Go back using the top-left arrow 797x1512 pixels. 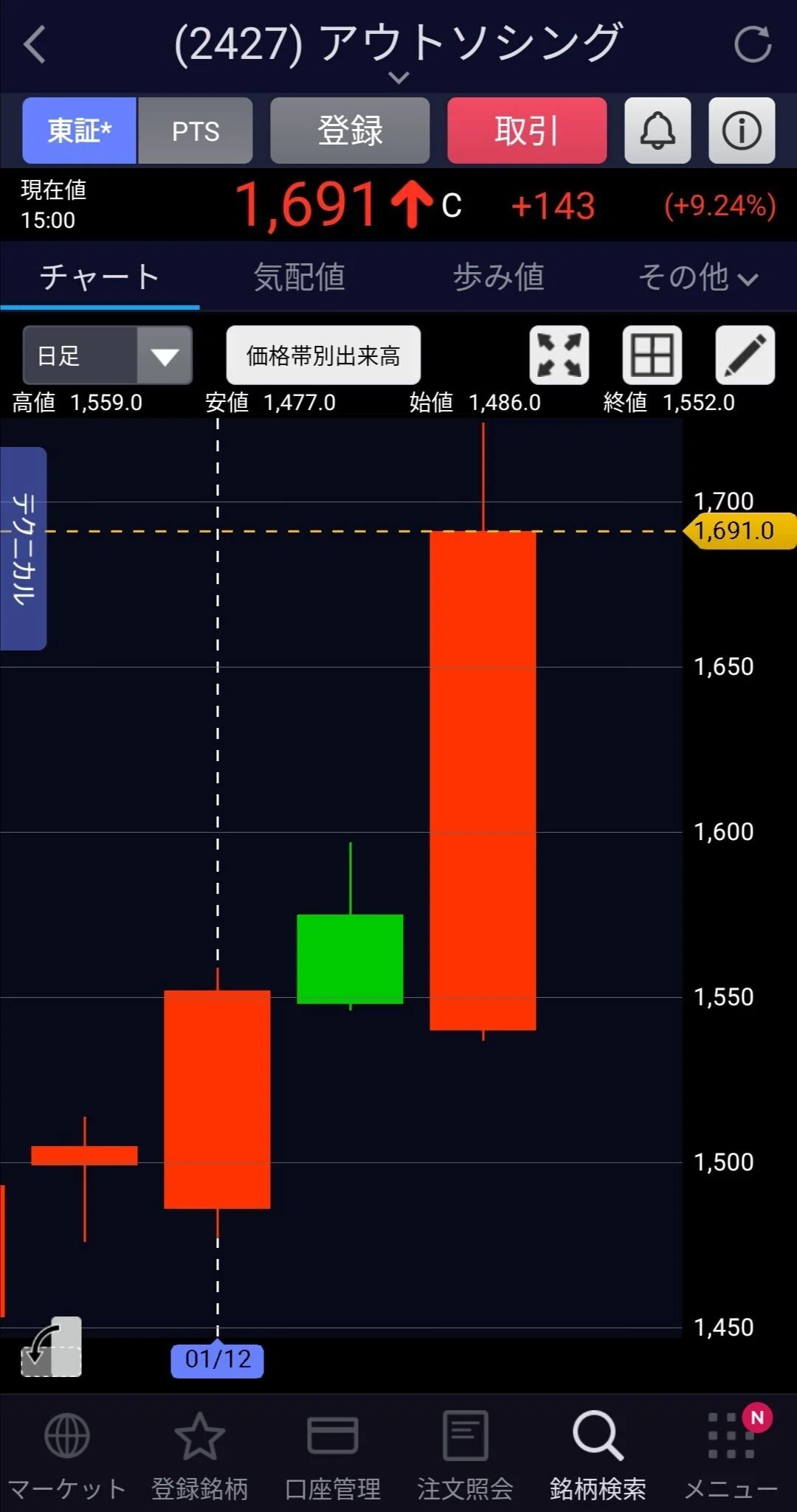[x=35, y=44]
